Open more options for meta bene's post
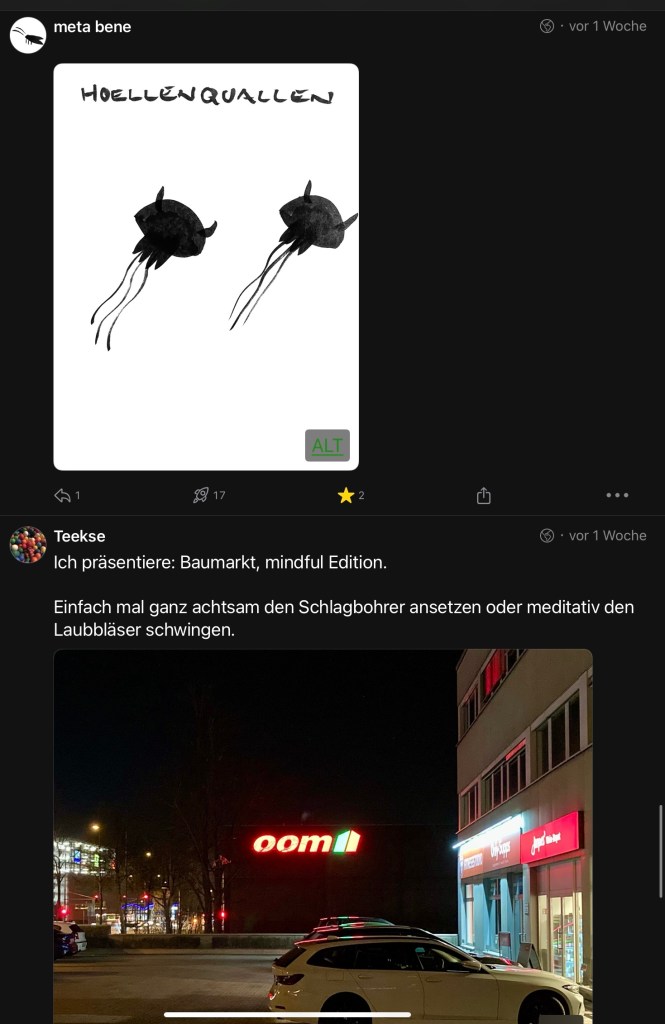665x1024 pixels. point(617,495)
